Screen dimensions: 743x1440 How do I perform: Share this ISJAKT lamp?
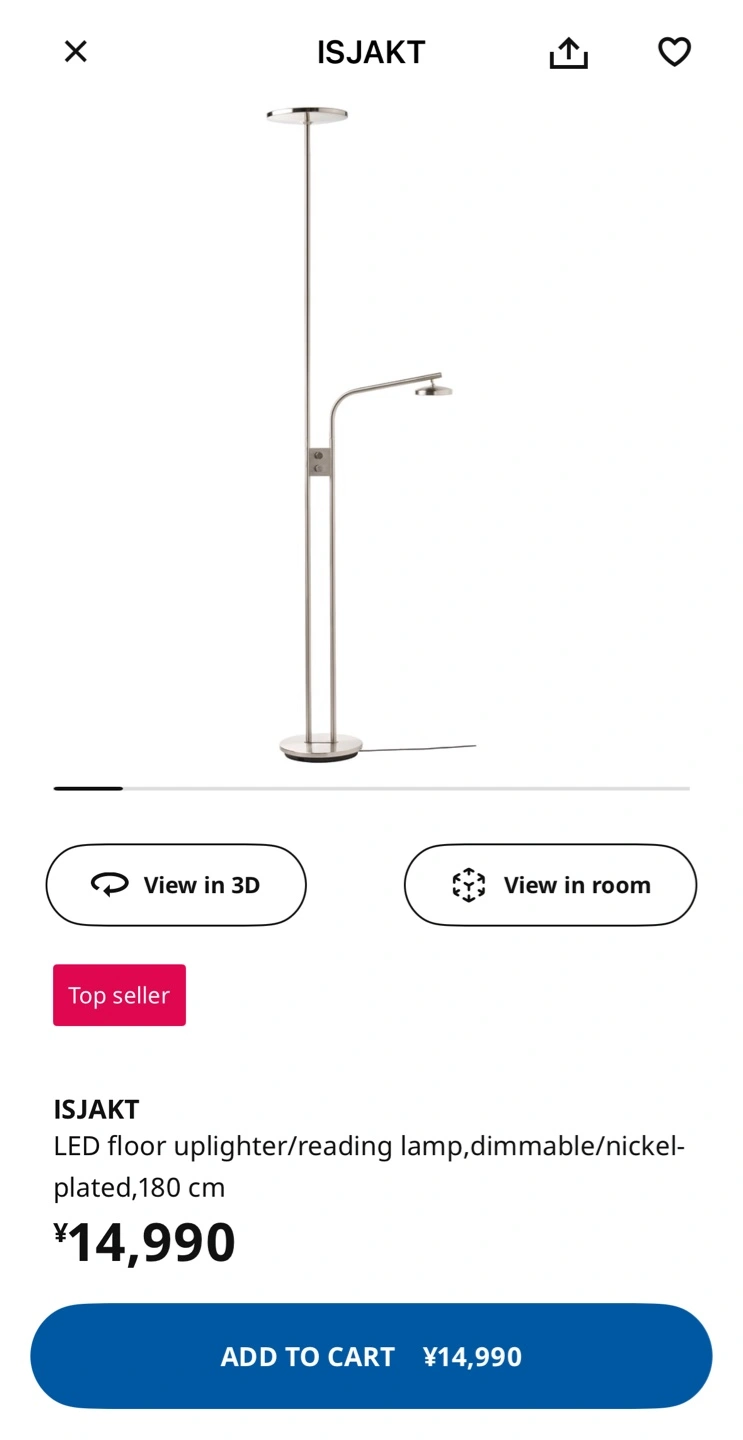[568, 52]
